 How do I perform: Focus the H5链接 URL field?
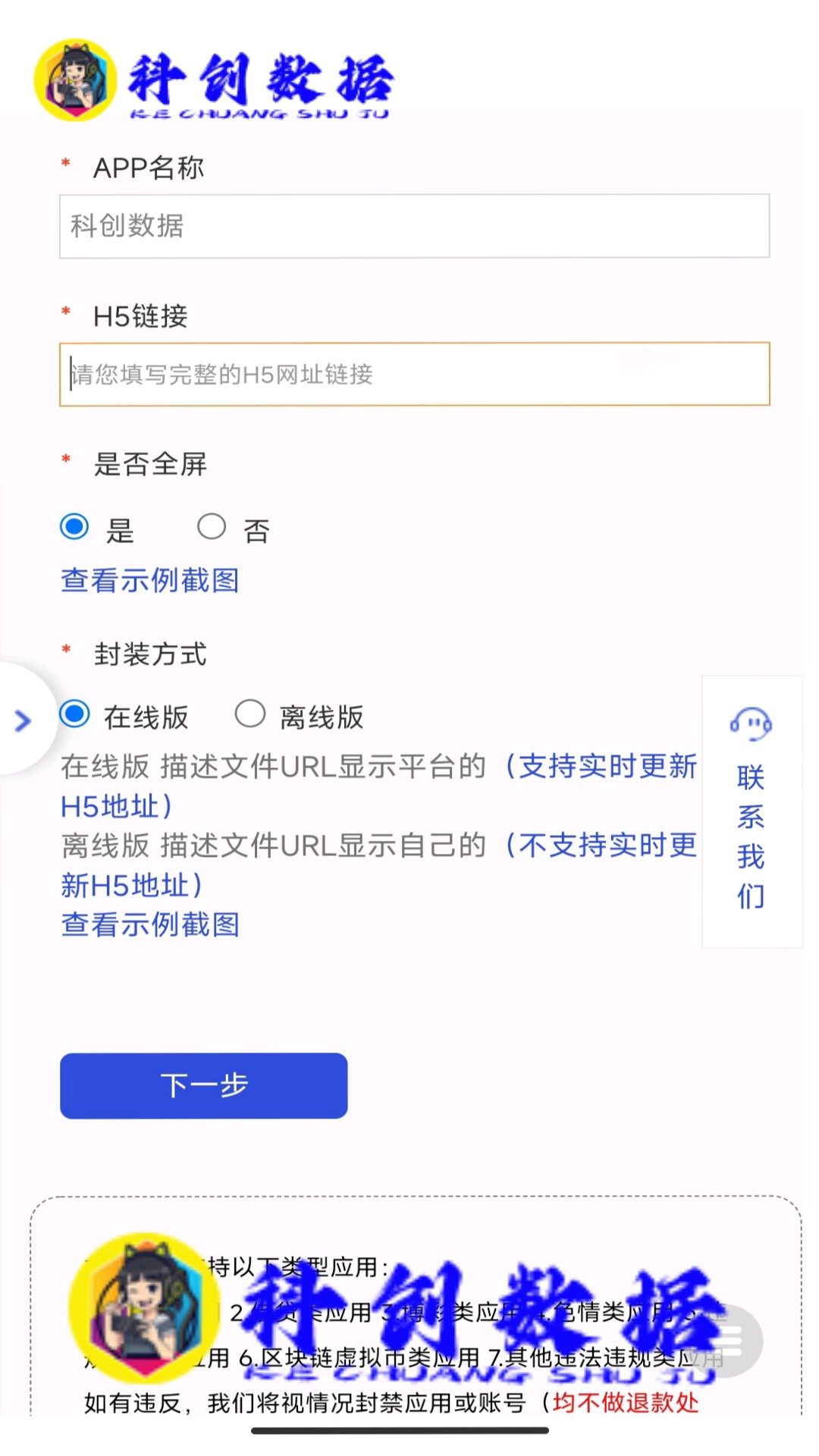pos(414,374)
